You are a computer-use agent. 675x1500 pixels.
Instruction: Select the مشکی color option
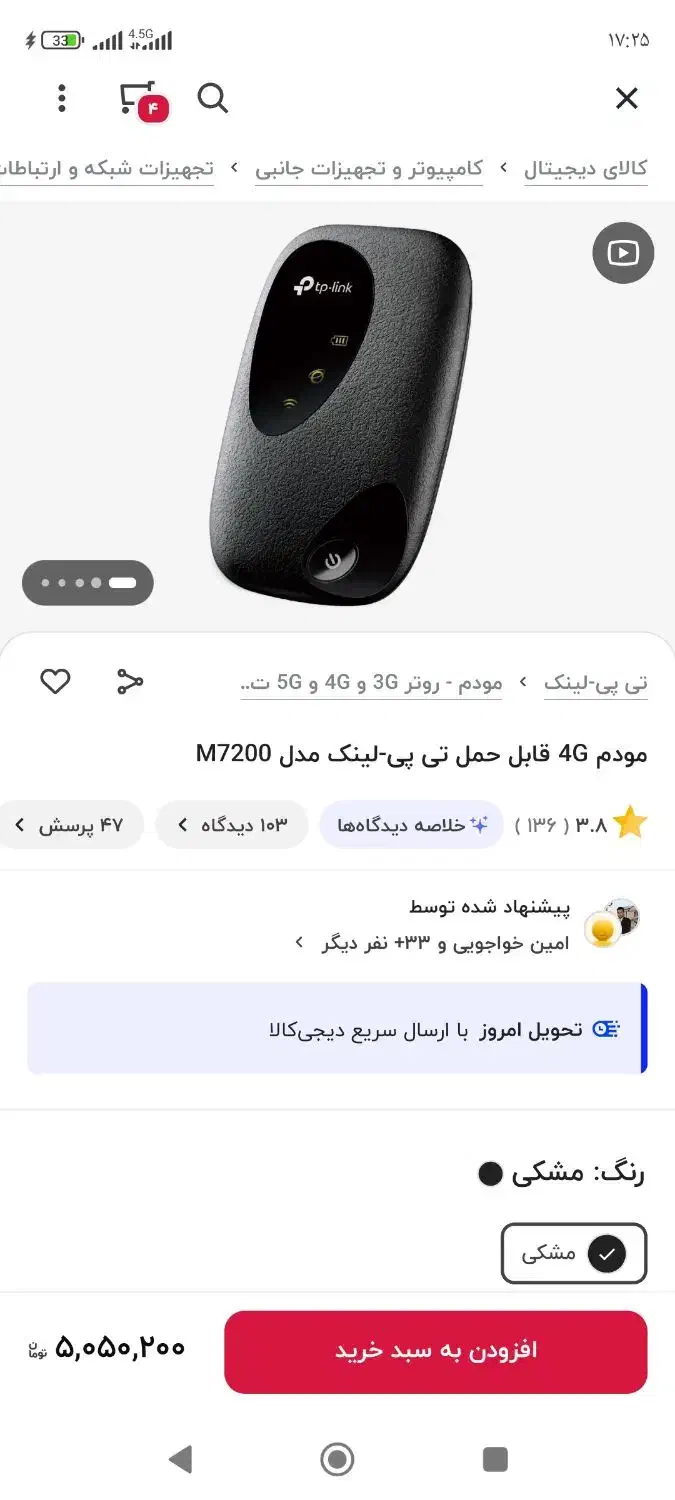click(x=574, y=1253)
